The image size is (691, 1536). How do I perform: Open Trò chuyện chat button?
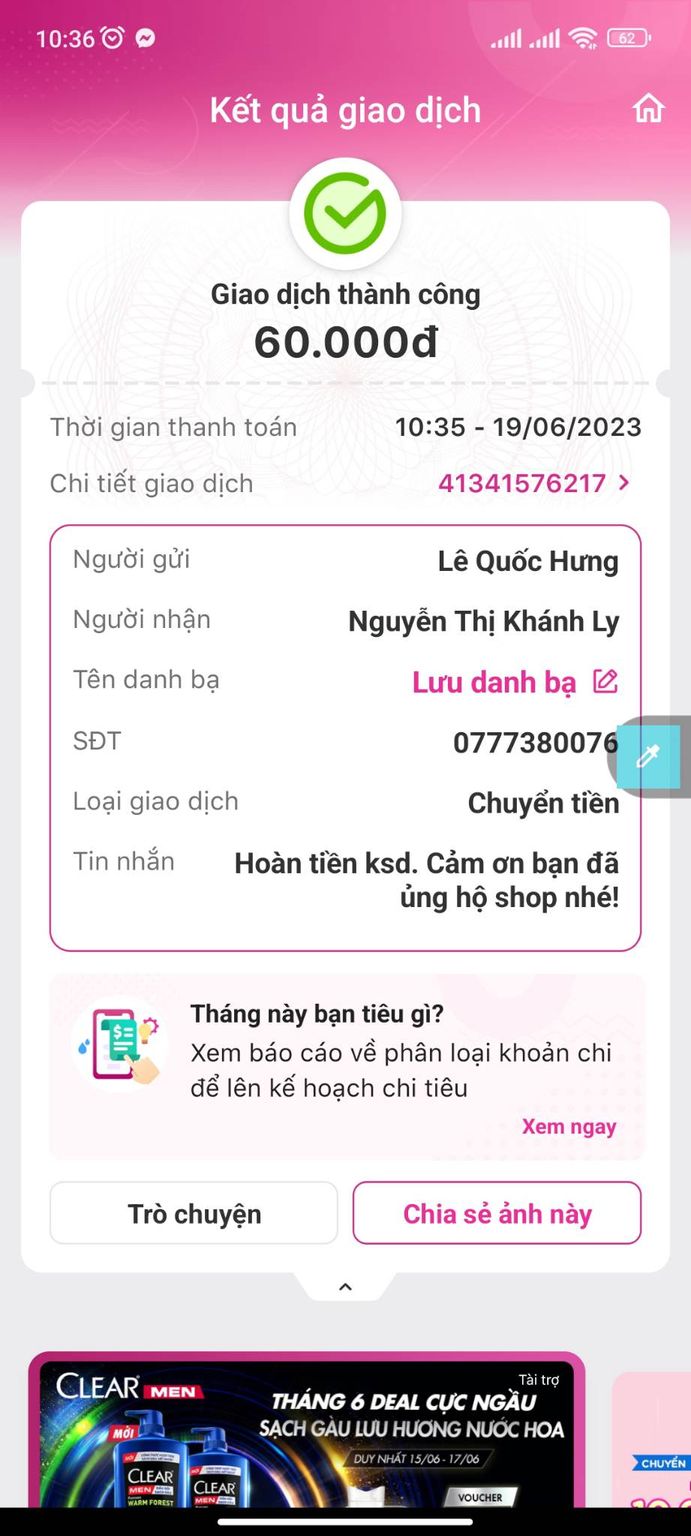pyautogui.click(x=194, y=1214)
